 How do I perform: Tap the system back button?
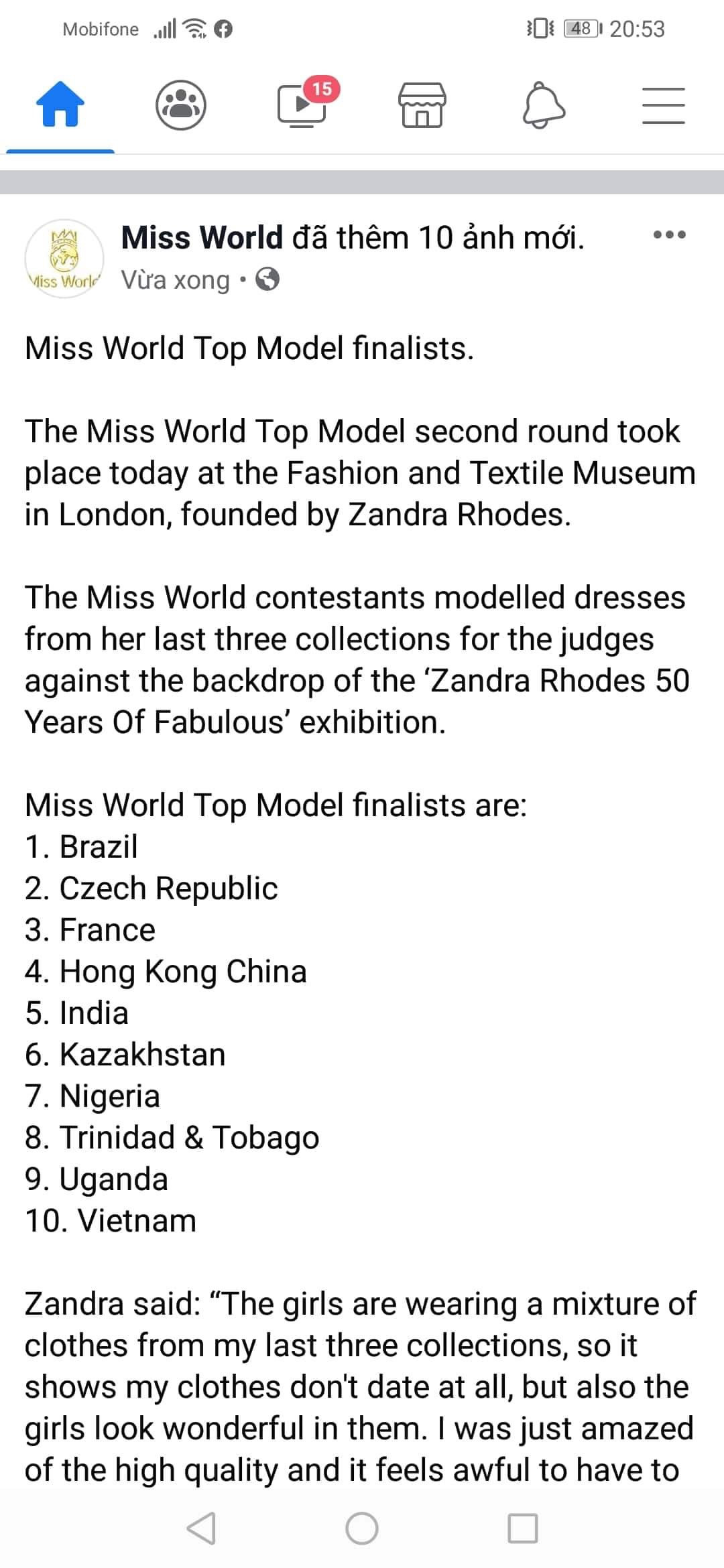pyautogui.click(x=200, y=1528)
